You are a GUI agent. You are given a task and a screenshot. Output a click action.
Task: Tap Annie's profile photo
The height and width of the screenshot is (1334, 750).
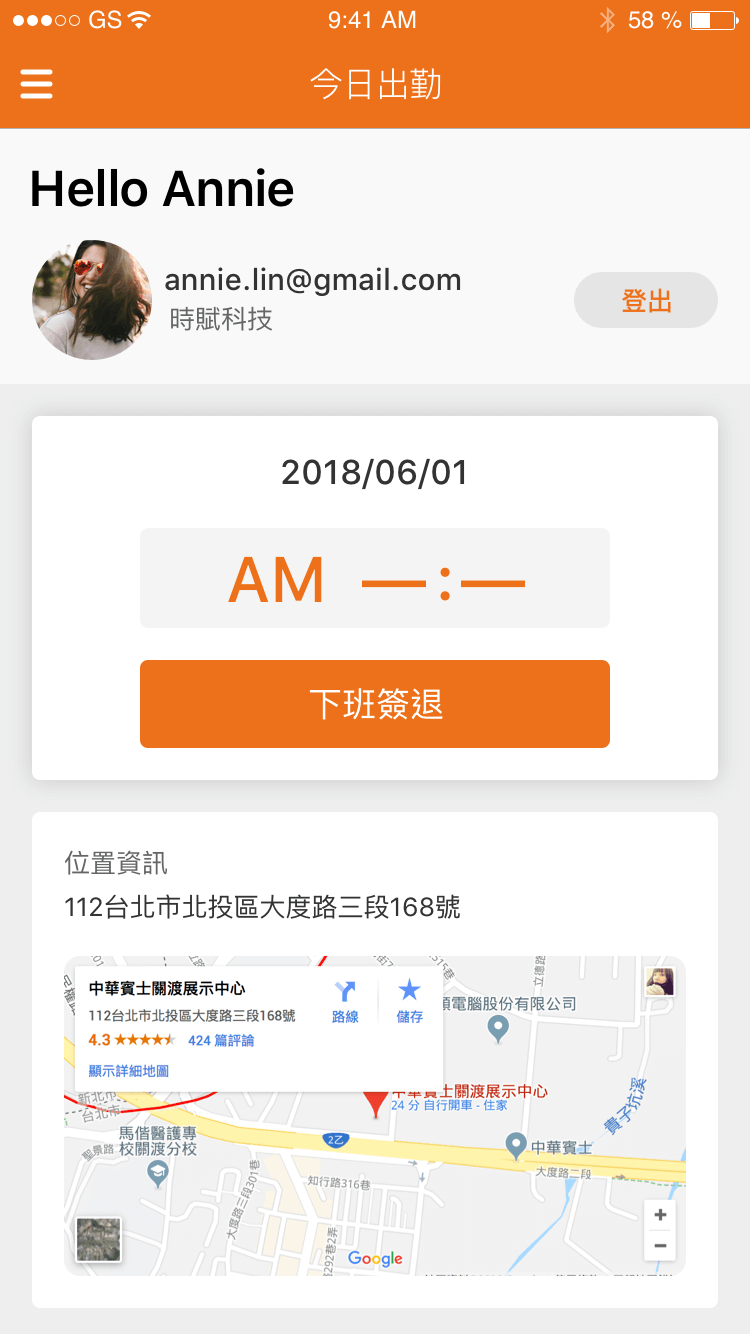pyautogui.click(x=92, y=300)
